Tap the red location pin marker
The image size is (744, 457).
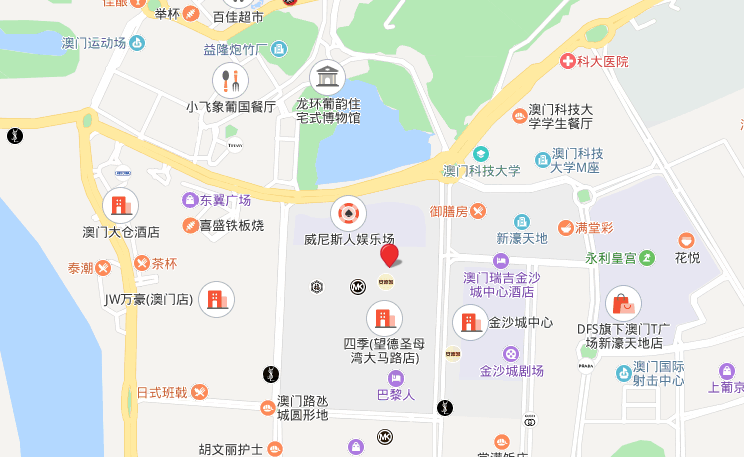click(x=389, y=254)
